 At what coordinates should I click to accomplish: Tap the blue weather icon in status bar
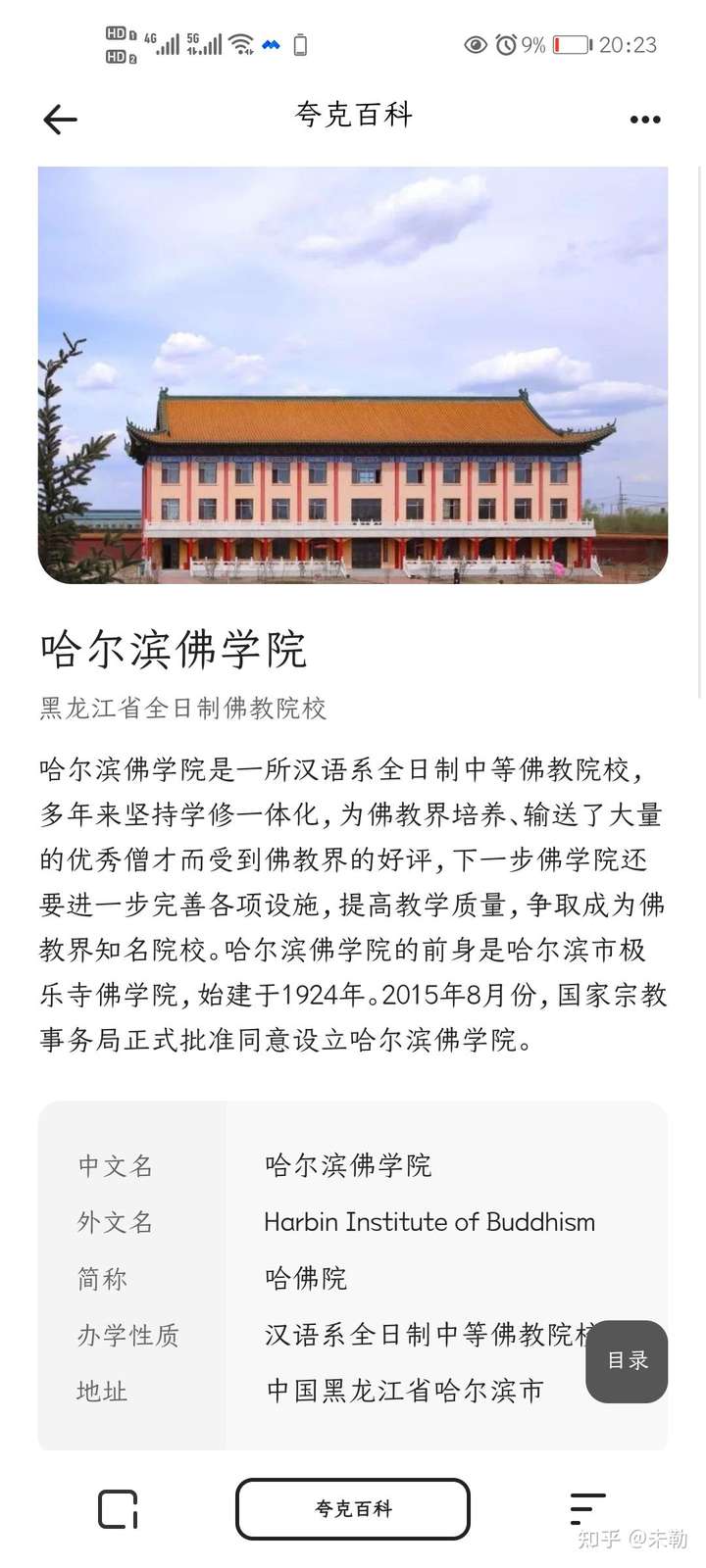point(271,44)
